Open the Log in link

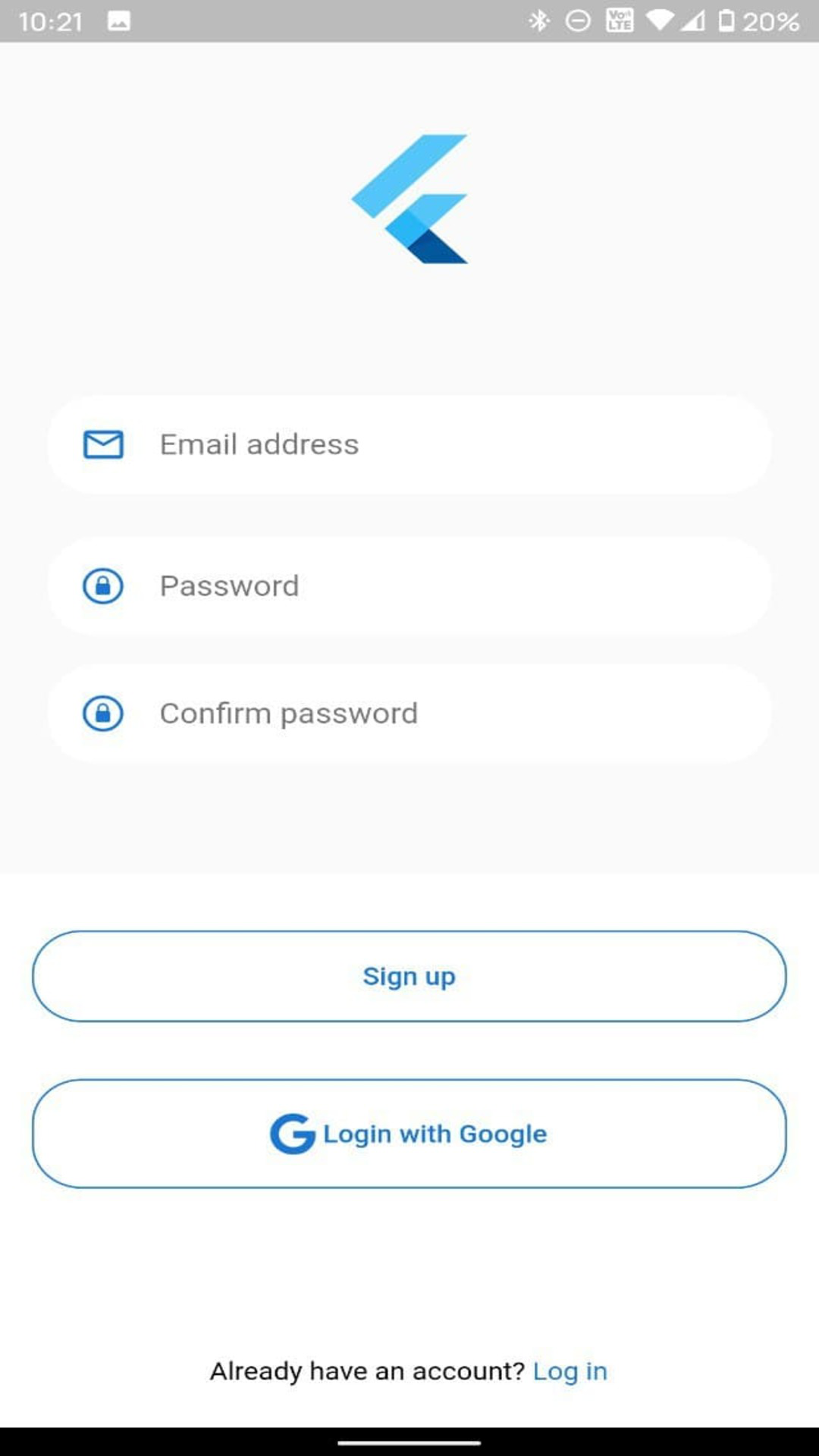[570, 1371]
